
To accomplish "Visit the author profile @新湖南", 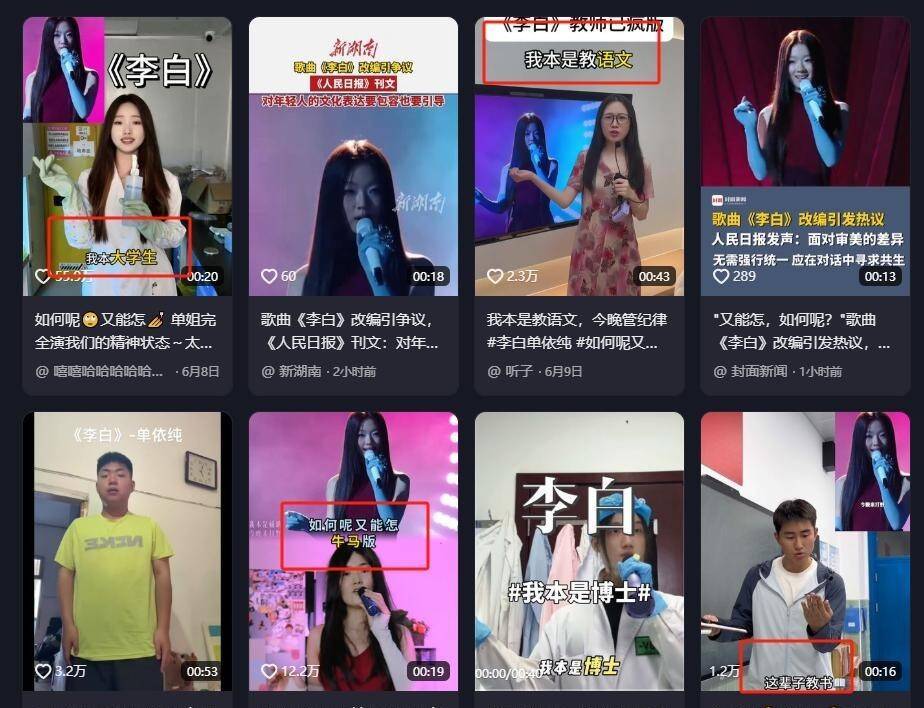I will tap(300, 371).
